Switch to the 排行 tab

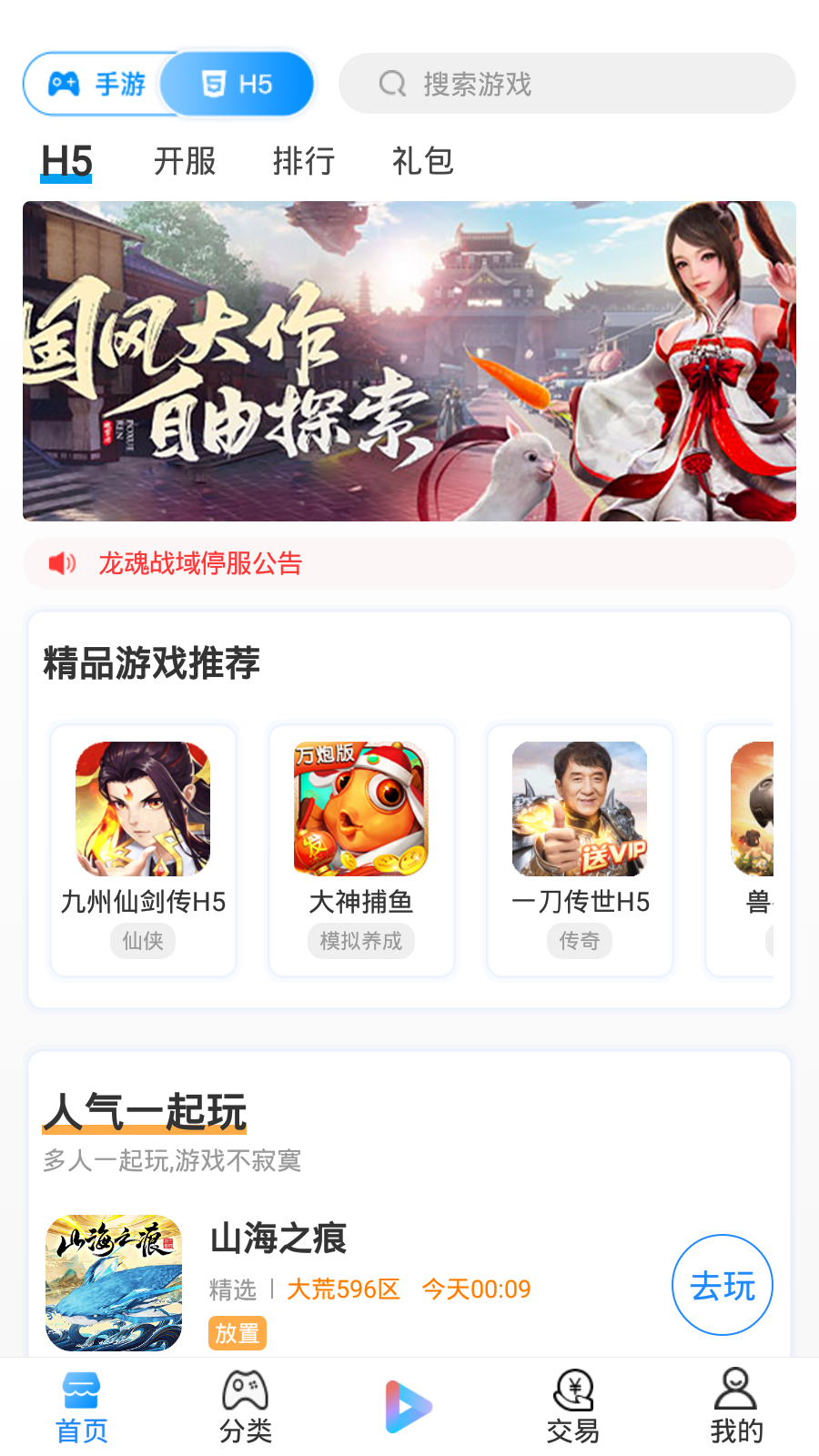coord(304,161)
